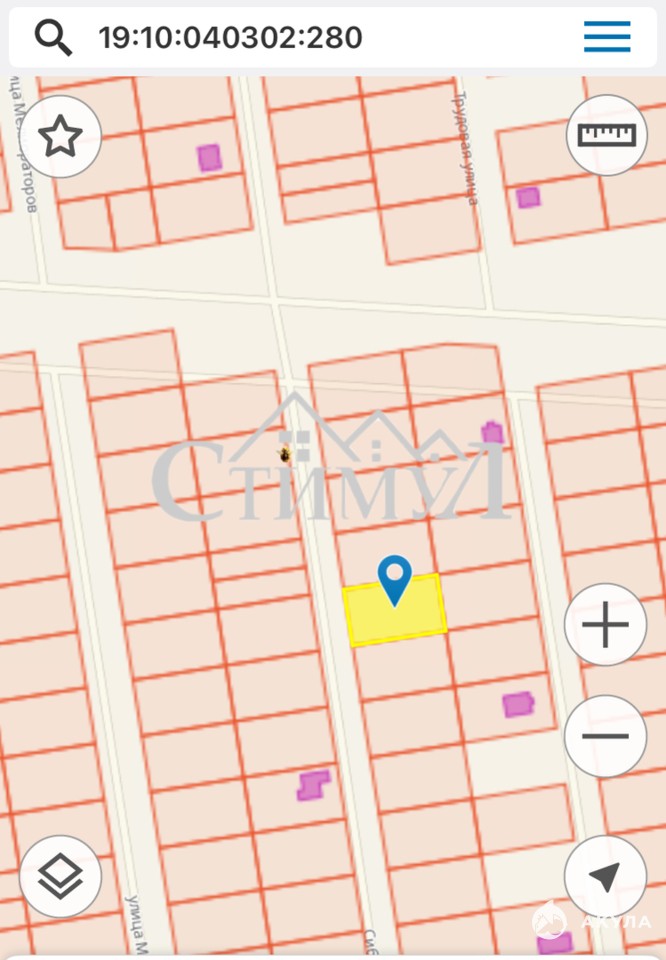The image size is (666, 960).
Task: Open favorites with the star button
Action: (x=60, y=136)
